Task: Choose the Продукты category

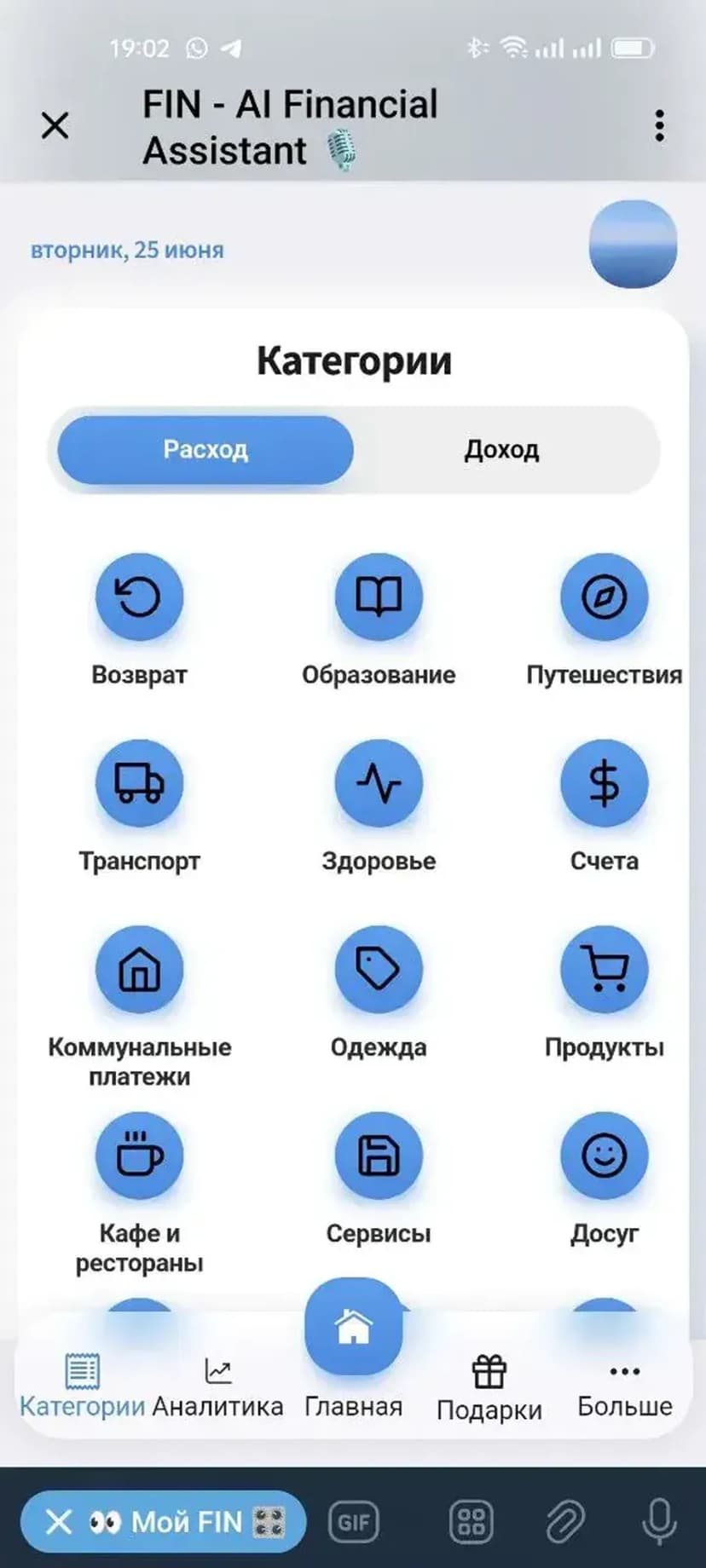Action: 604,970
